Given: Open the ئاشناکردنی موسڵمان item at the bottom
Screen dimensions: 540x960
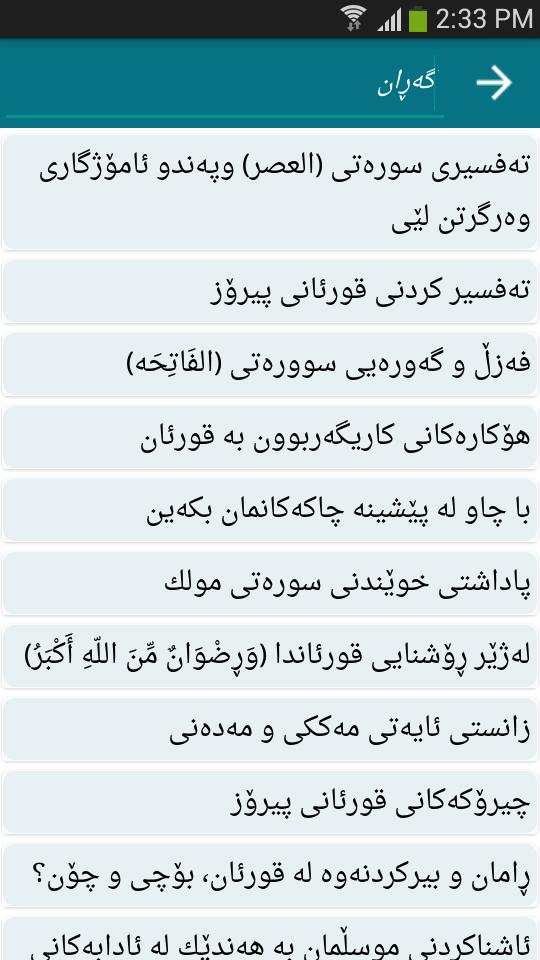Looking at the screenshot, I should click(270, 939).
